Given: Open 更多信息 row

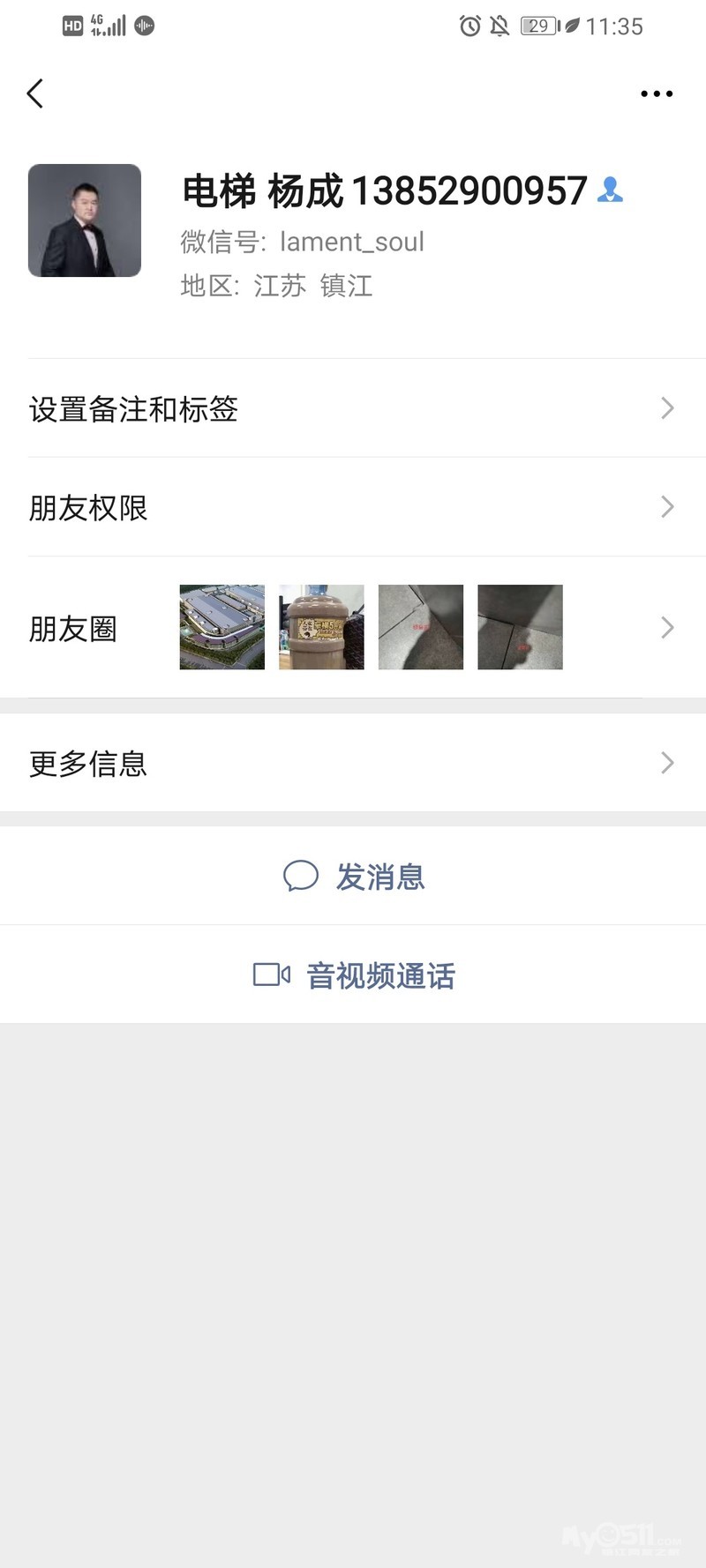Looking at the screenshot, I should point(353,763).
